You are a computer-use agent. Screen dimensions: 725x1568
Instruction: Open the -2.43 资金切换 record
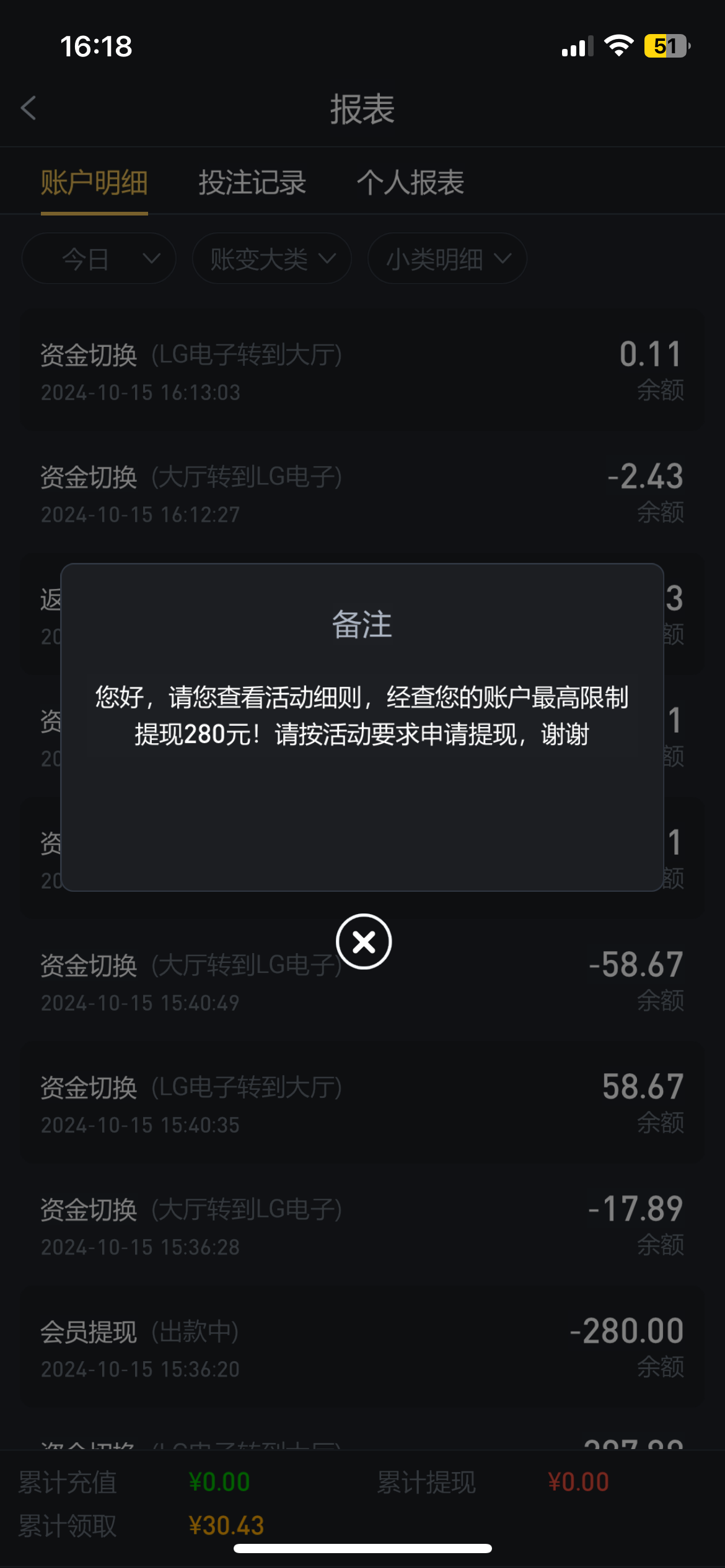coord(362,494)
